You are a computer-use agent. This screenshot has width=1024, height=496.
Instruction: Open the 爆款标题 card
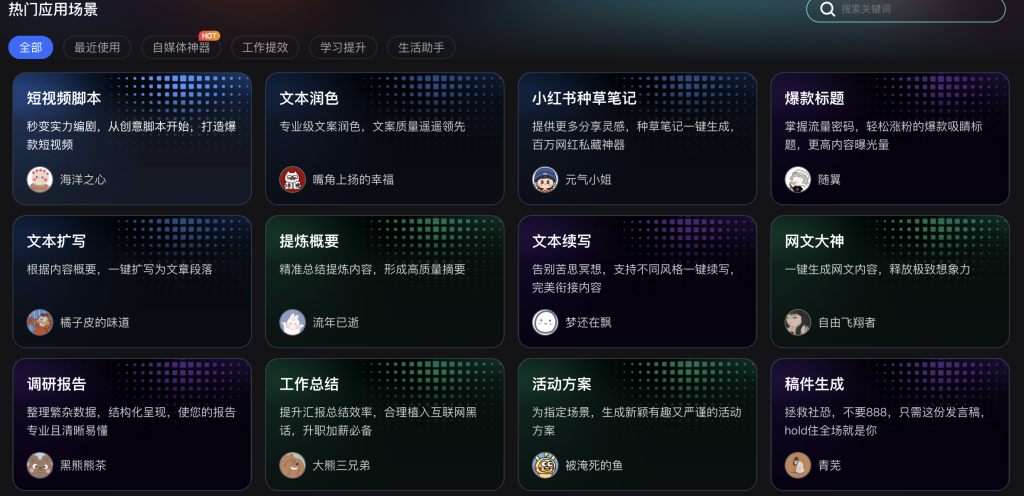click(889, 138)
